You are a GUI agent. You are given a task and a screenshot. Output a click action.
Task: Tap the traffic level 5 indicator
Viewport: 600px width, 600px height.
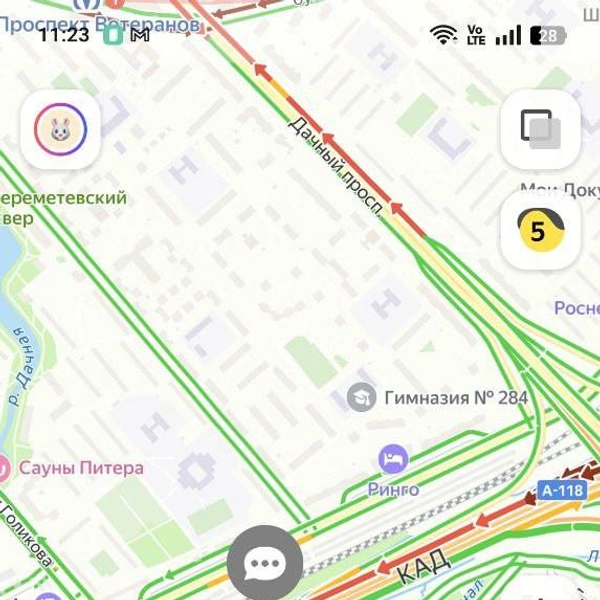(x=540, y=230)
